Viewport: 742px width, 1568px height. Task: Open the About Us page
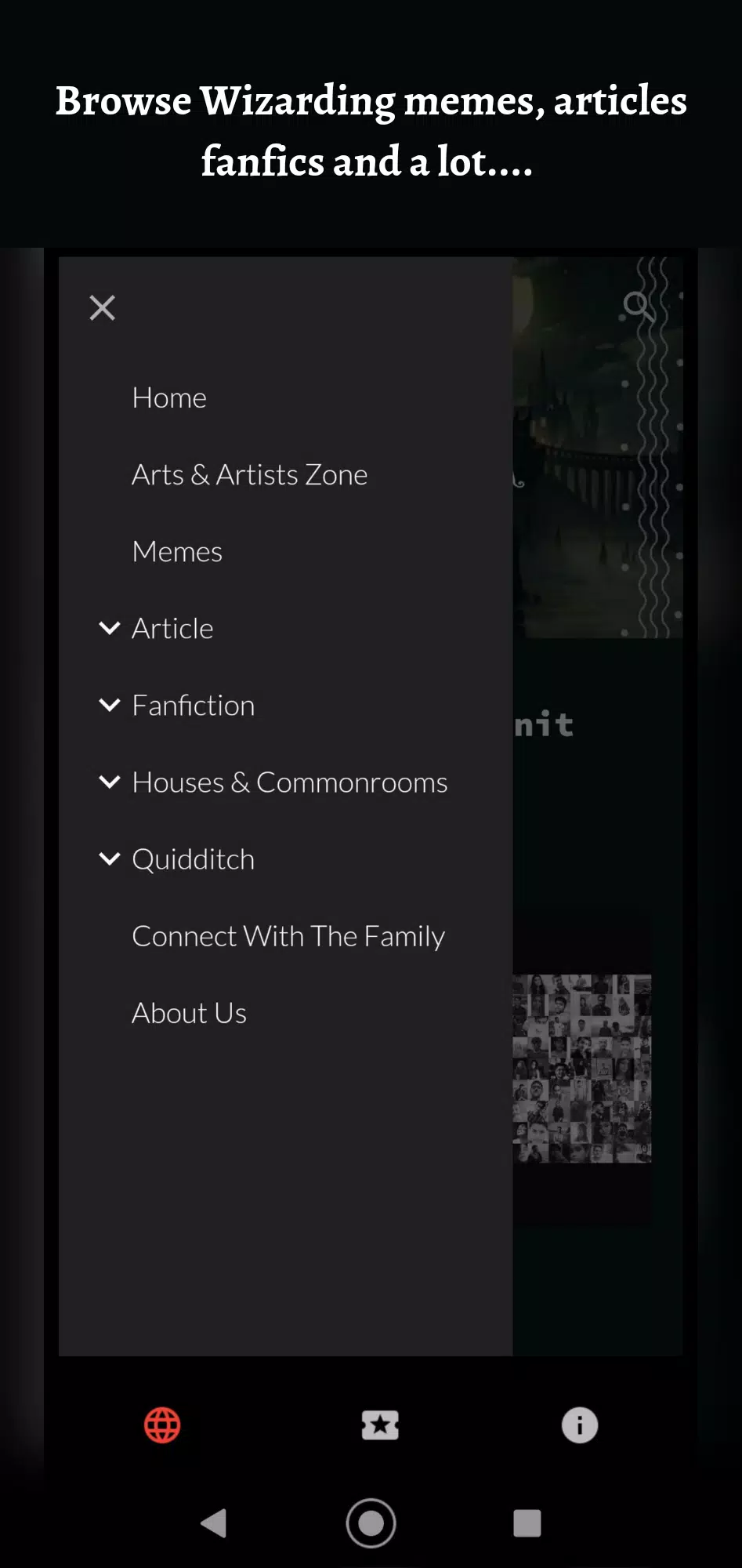point(189,1013)
